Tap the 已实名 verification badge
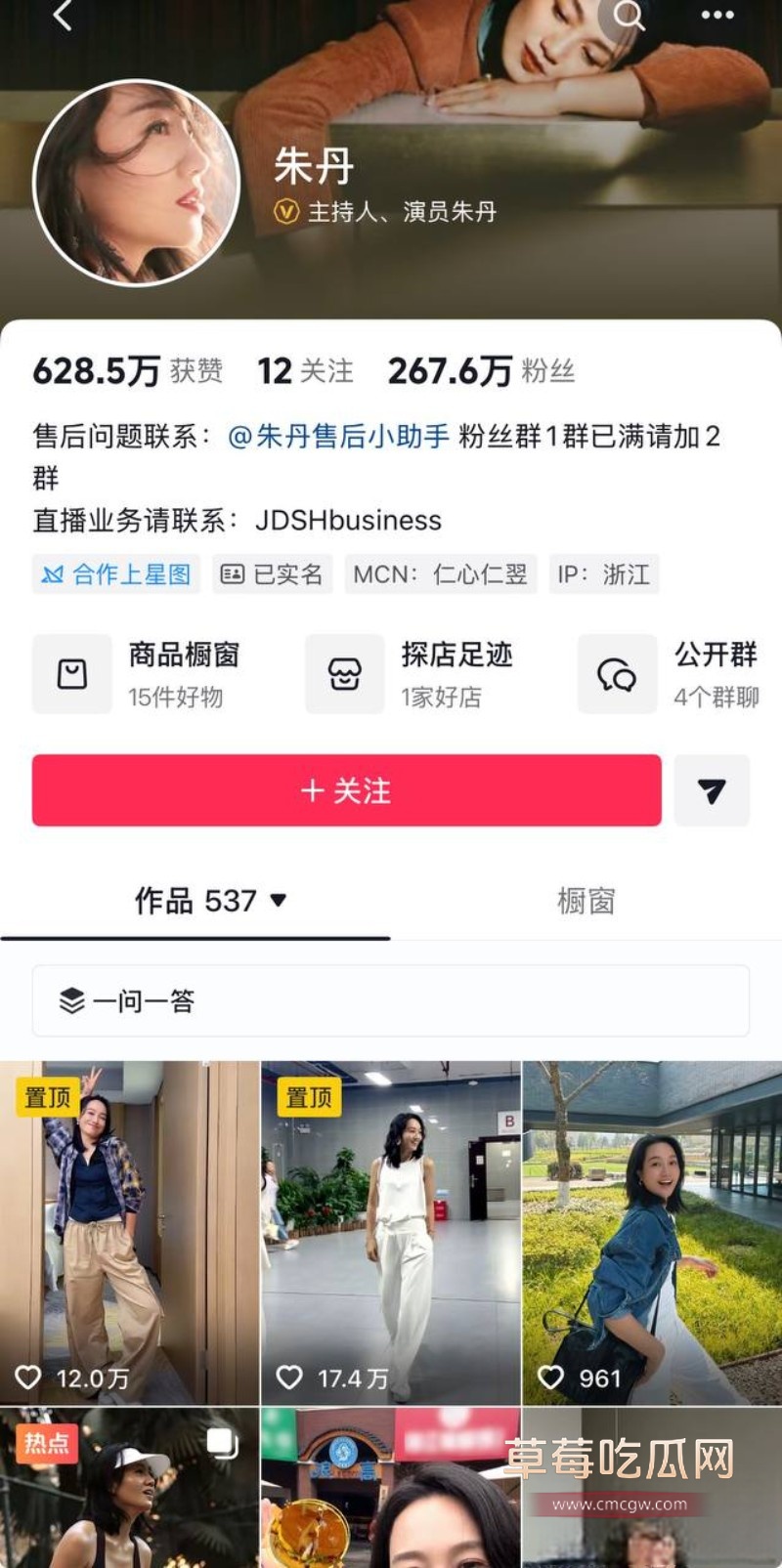782x1568 pixels. pos(272,574)
